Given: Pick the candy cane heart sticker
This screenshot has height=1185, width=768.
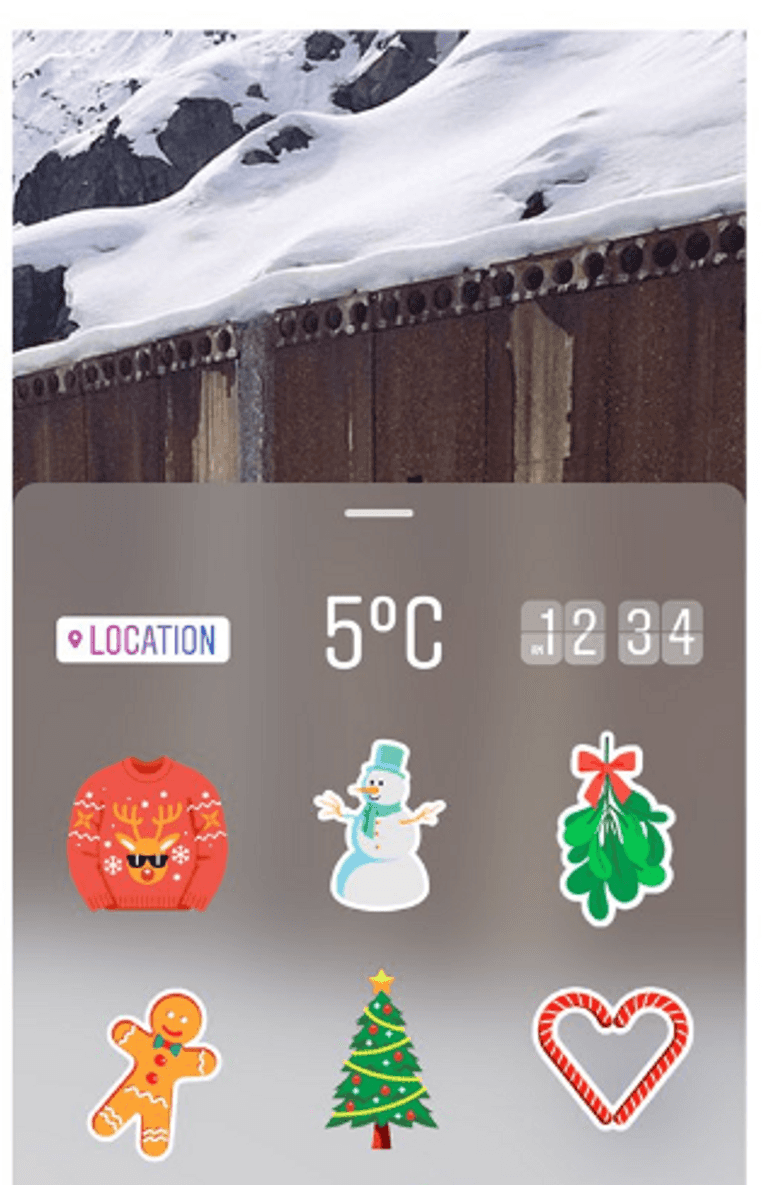Looking at the screenshot, I should click(613, 1055).
